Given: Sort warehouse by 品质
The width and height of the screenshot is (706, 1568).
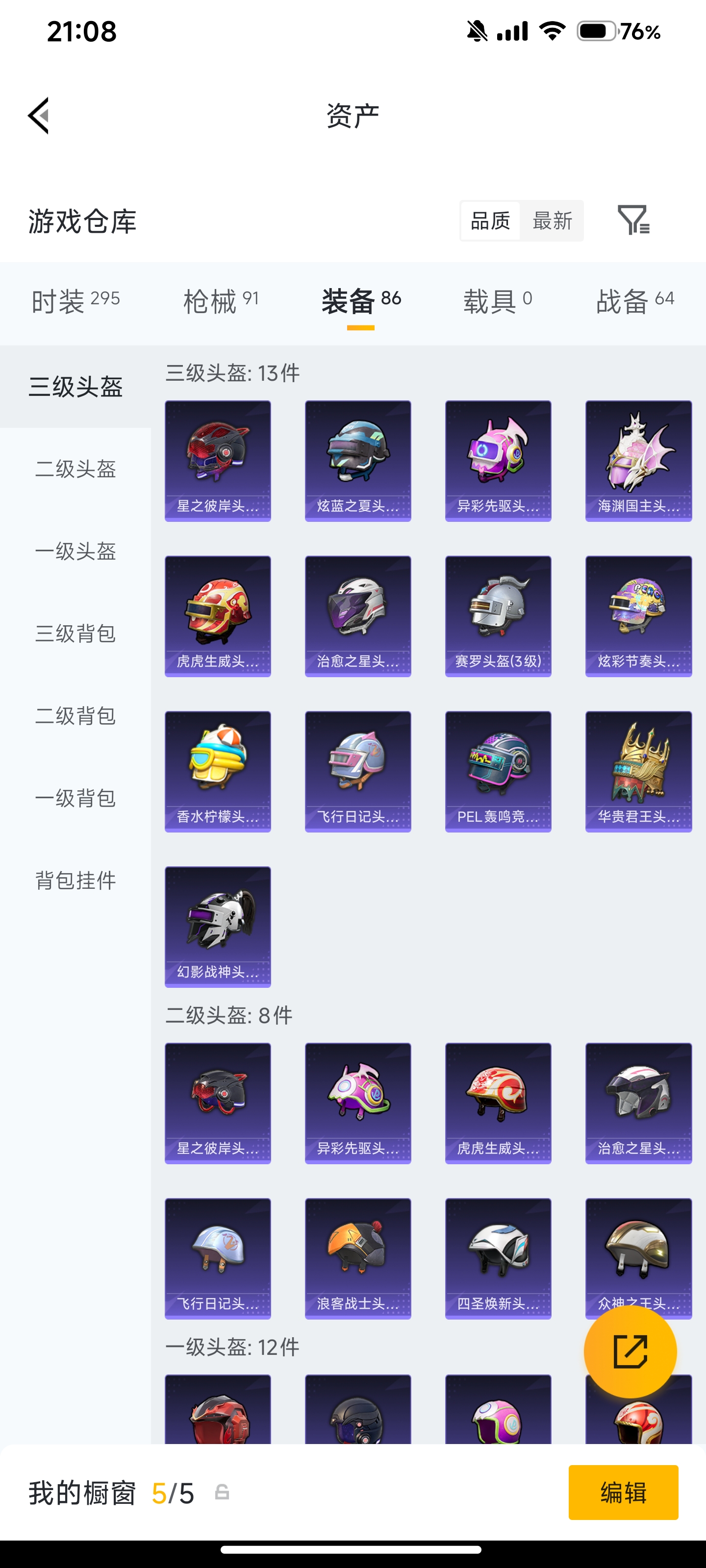Looking at the screenshot, I should pyautogui.click(x=490, y=221).
